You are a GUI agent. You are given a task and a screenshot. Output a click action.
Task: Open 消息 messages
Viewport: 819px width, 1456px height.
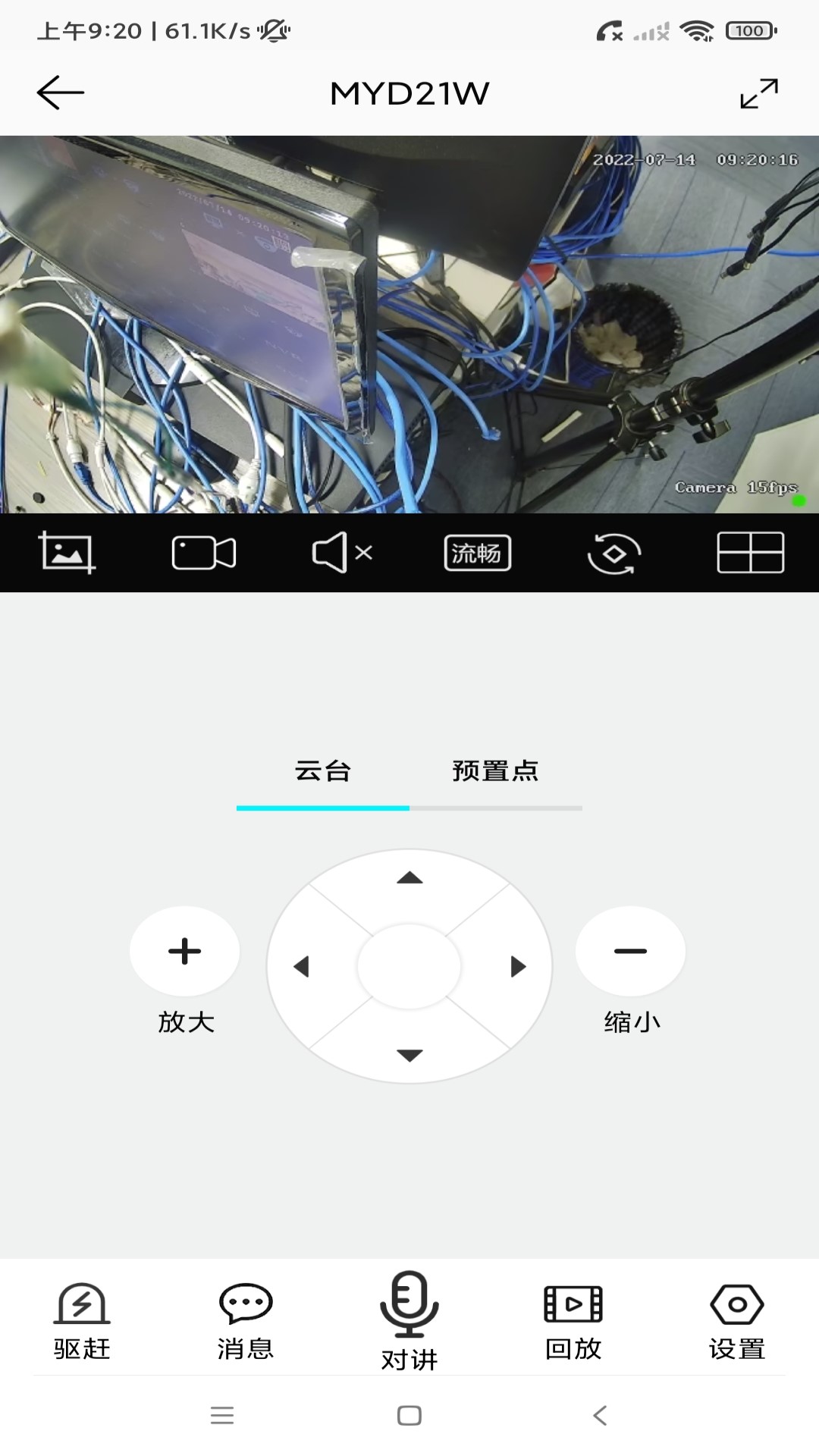[246, 1320]
